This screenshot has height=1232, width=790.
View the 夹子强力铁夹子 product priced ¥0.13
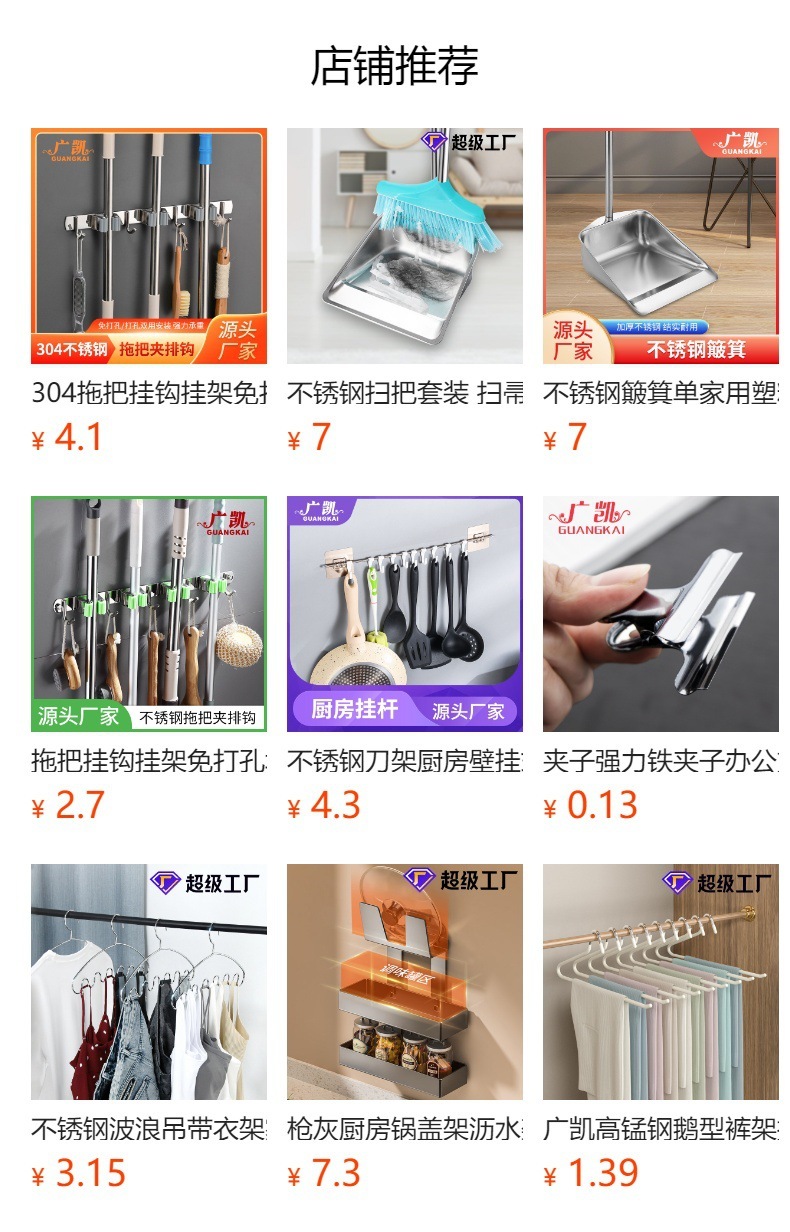[x=660, y=614]
